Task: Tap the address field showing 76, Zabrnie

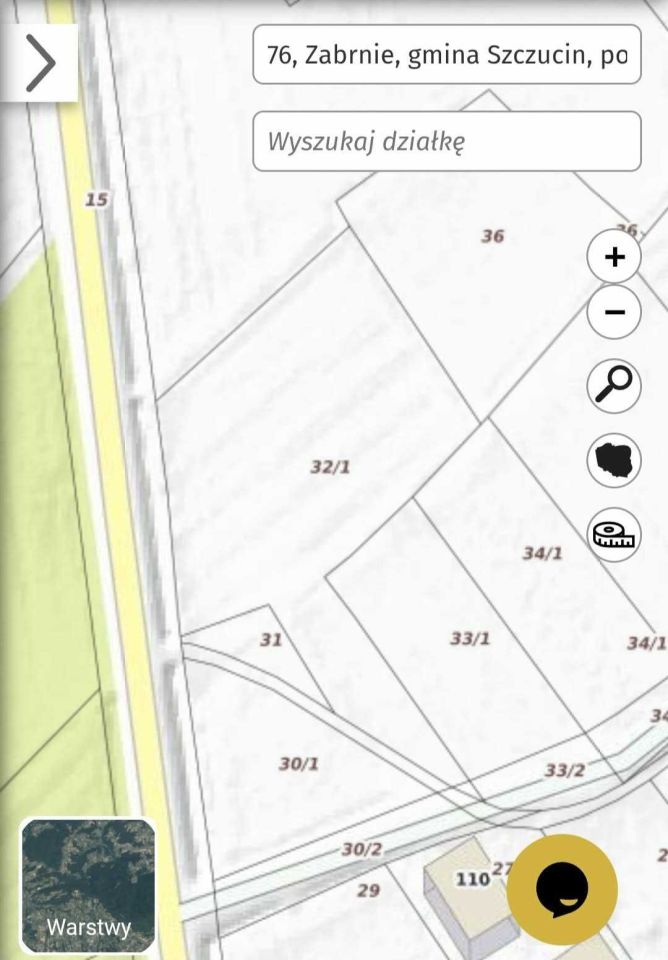Action: 446,55
